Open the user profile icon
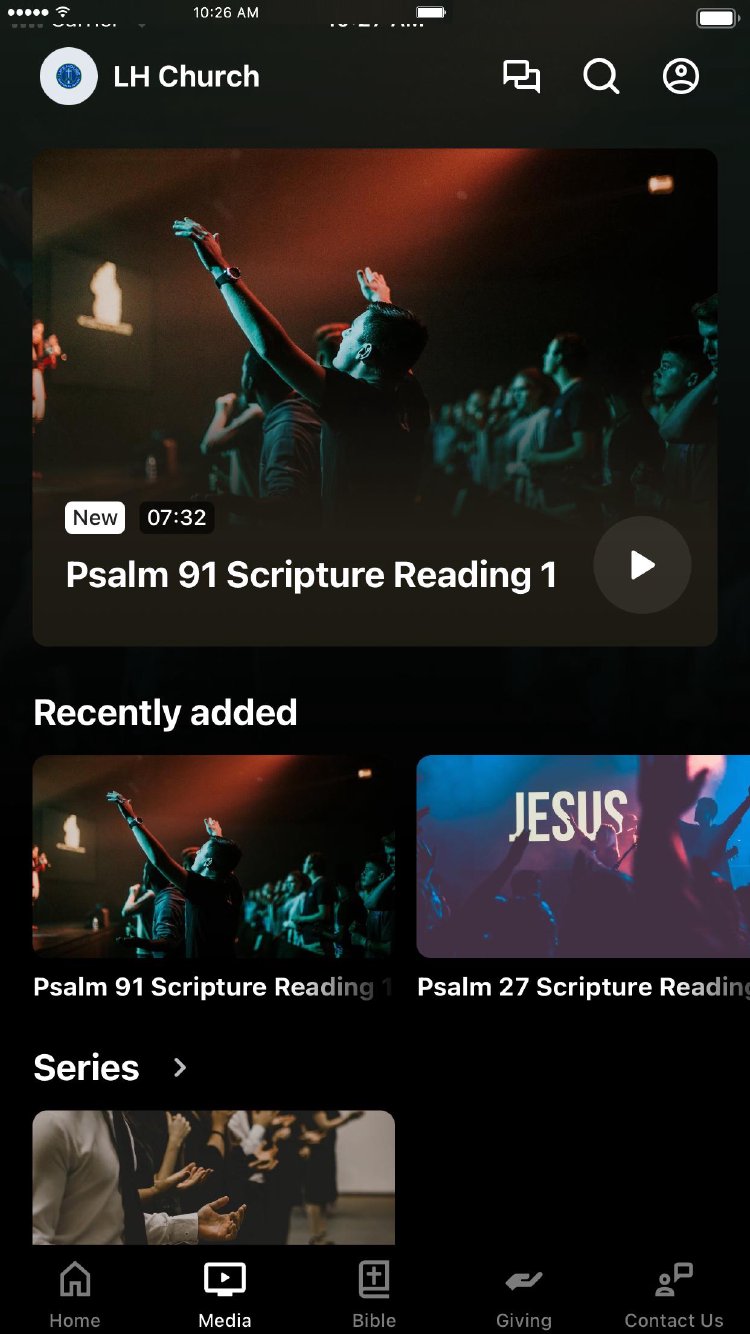 click(681, 77)
